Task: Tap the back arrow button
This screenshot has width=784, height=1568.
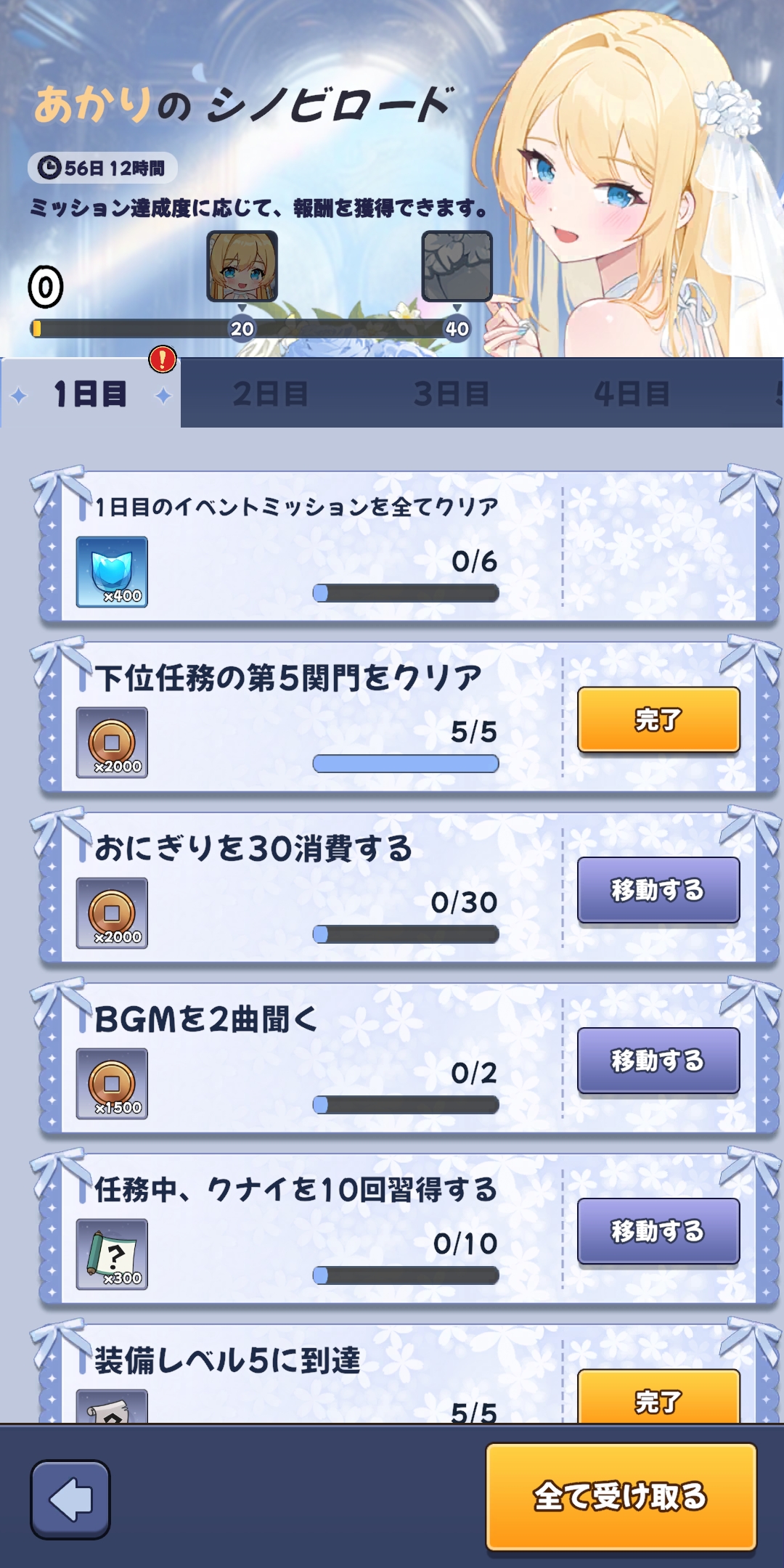Action: pyautogui.click(x=70, y=1499)
